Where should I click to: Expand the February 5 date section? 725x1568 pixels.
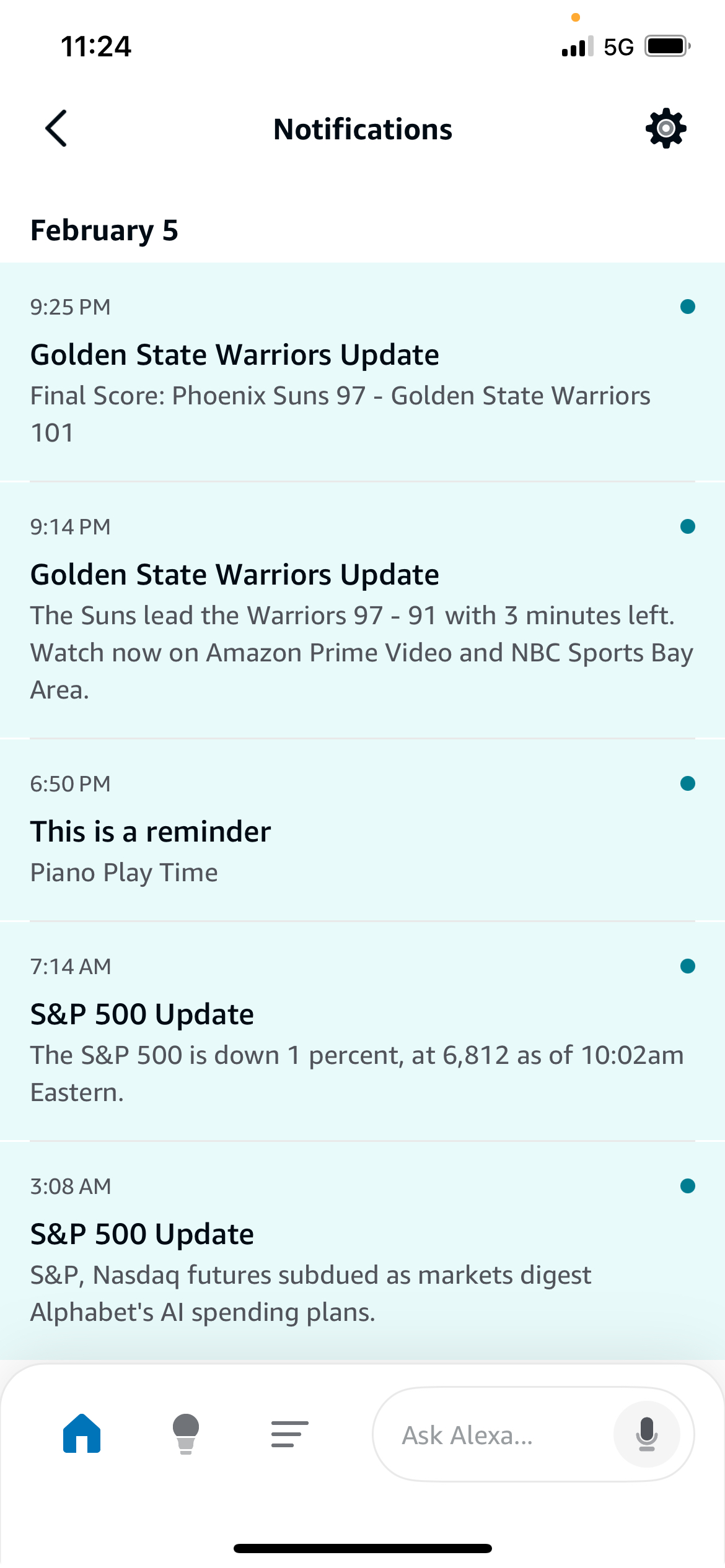[105, 230]
